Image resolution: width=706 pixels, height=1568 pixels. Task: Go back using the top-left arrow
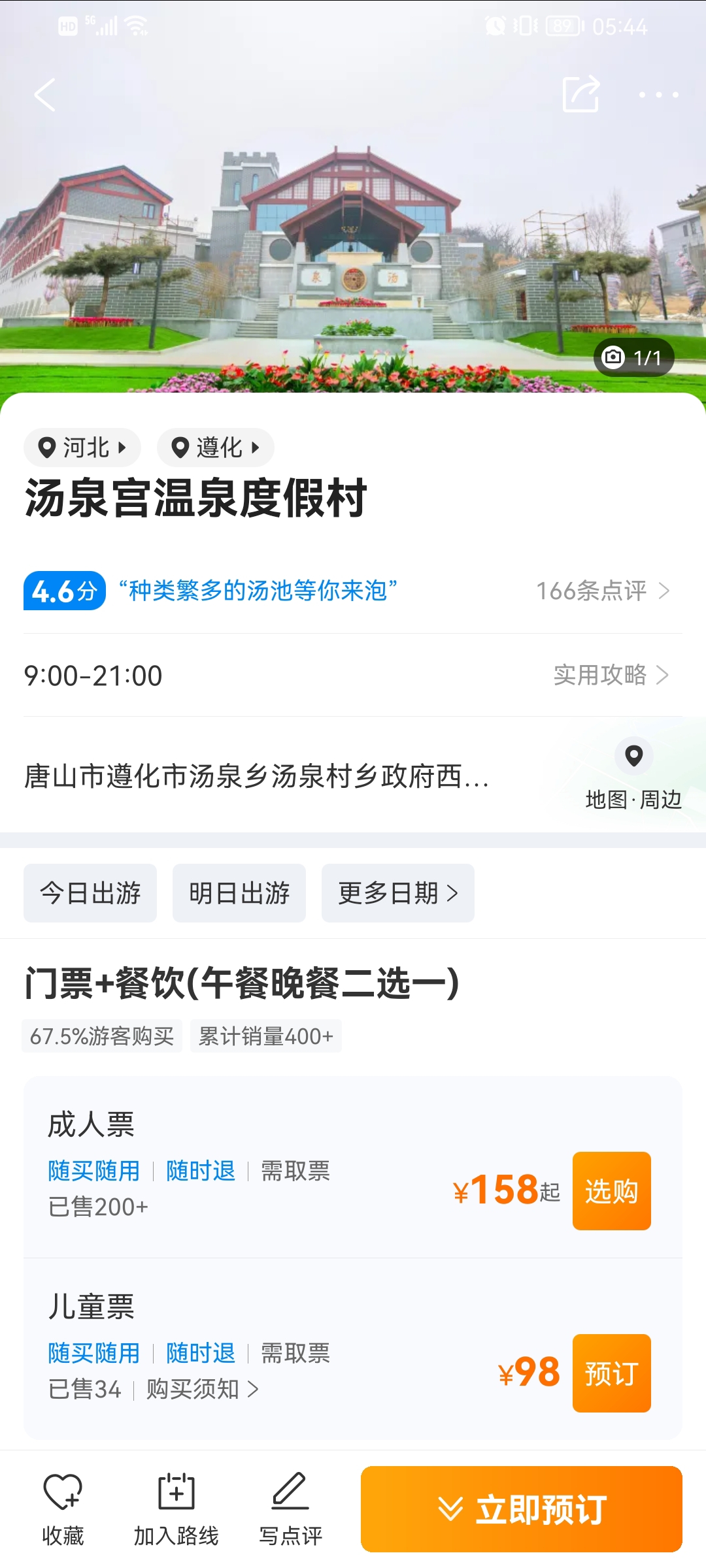(44, 95)
